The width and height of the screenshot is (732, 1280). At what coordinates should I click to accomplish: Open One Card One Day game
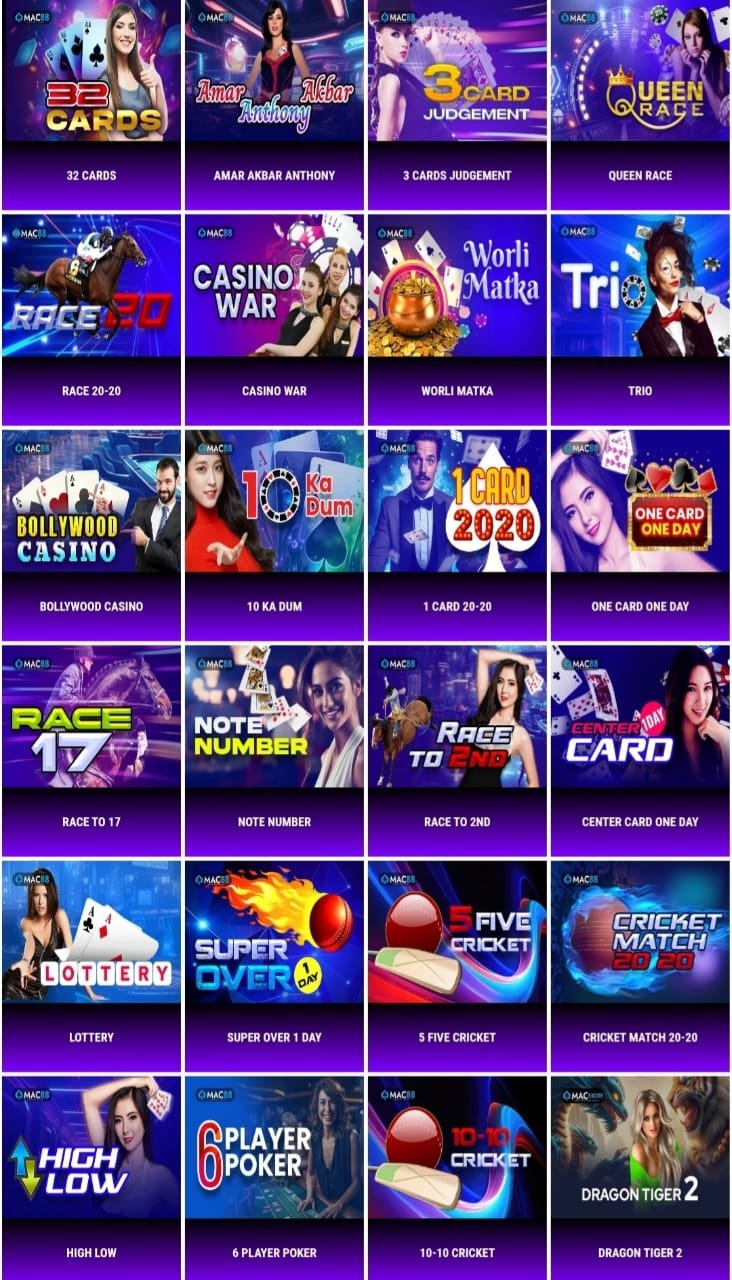pos(640,535)
